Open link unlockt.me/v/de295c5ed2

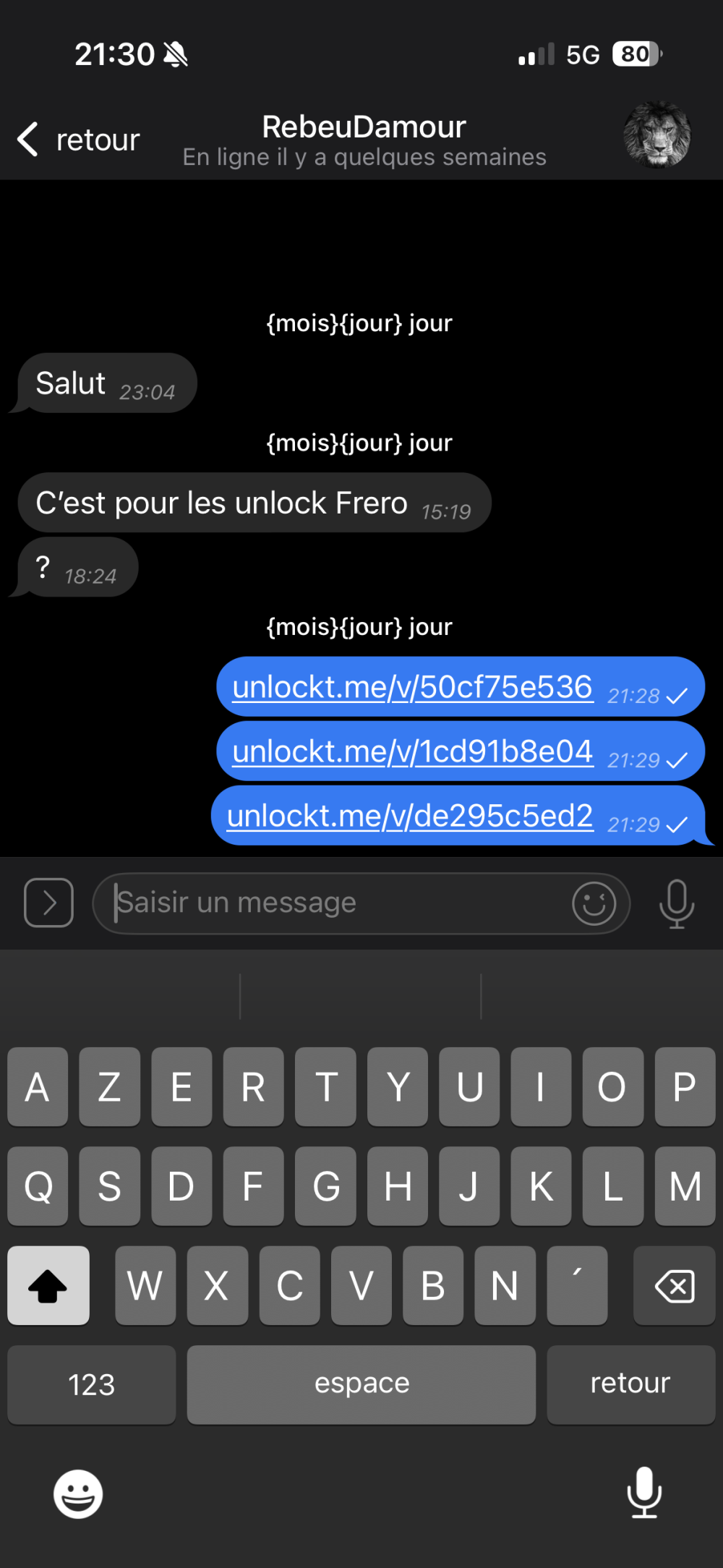[410, 817]
